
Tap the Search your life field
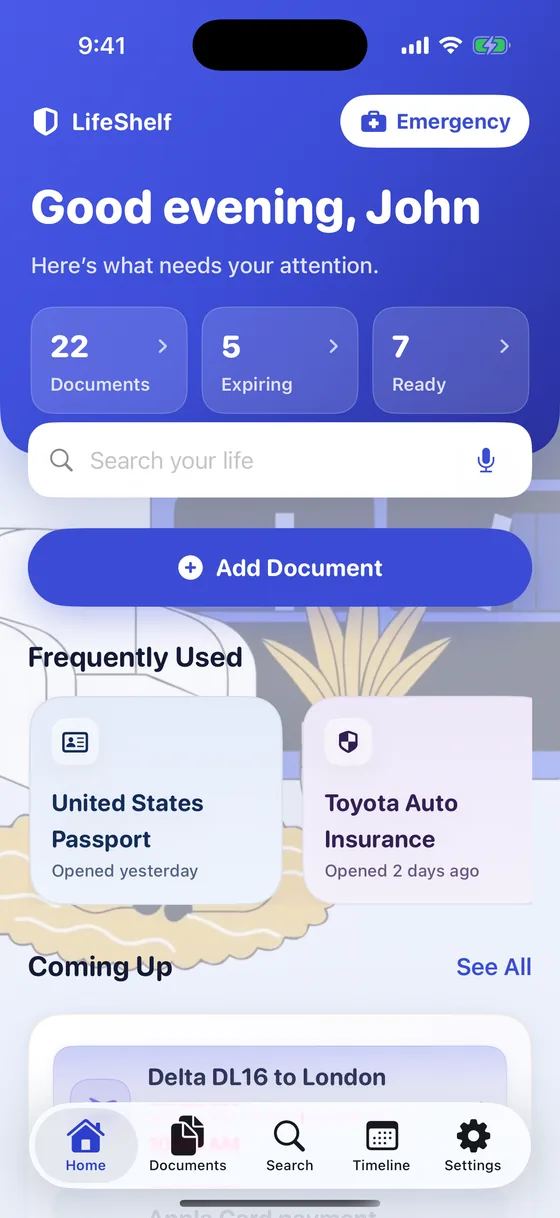click(x=280, y=460)
